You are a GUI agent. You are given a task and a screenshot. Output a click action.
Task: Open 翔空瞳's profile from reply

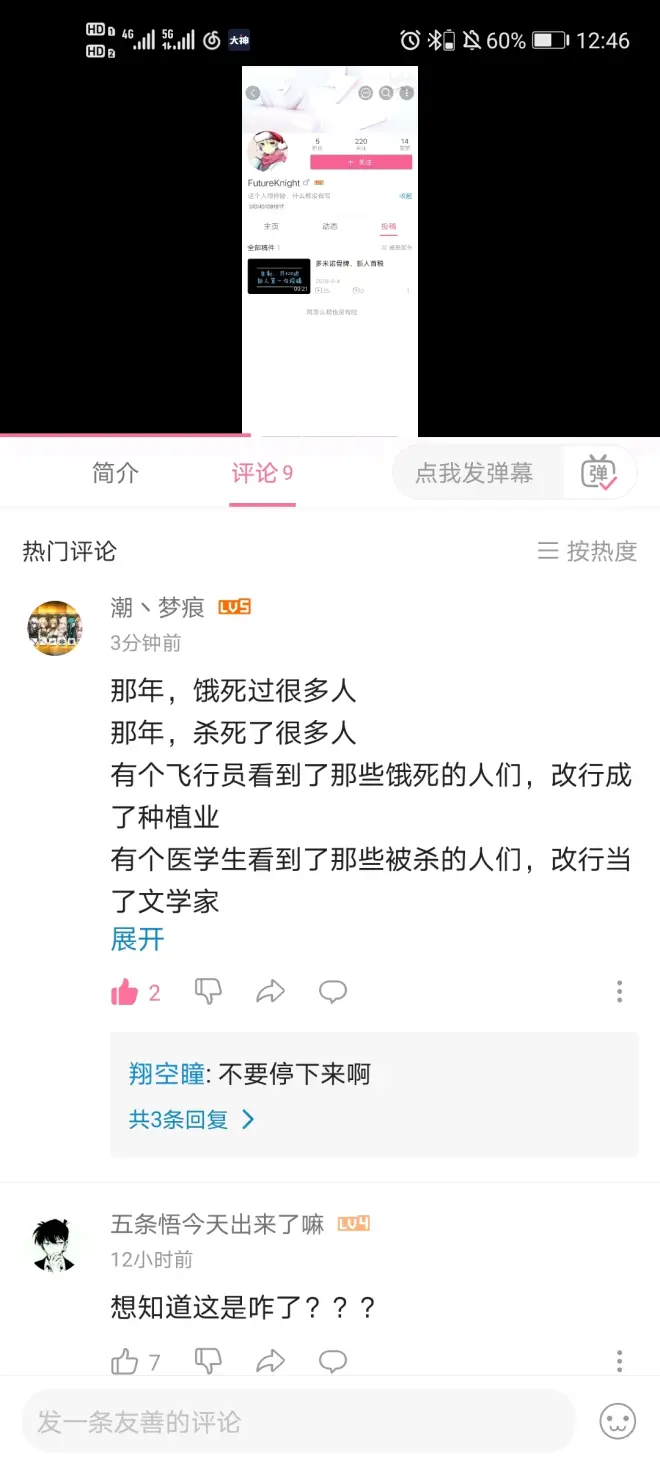click(x=166, y=1074)
